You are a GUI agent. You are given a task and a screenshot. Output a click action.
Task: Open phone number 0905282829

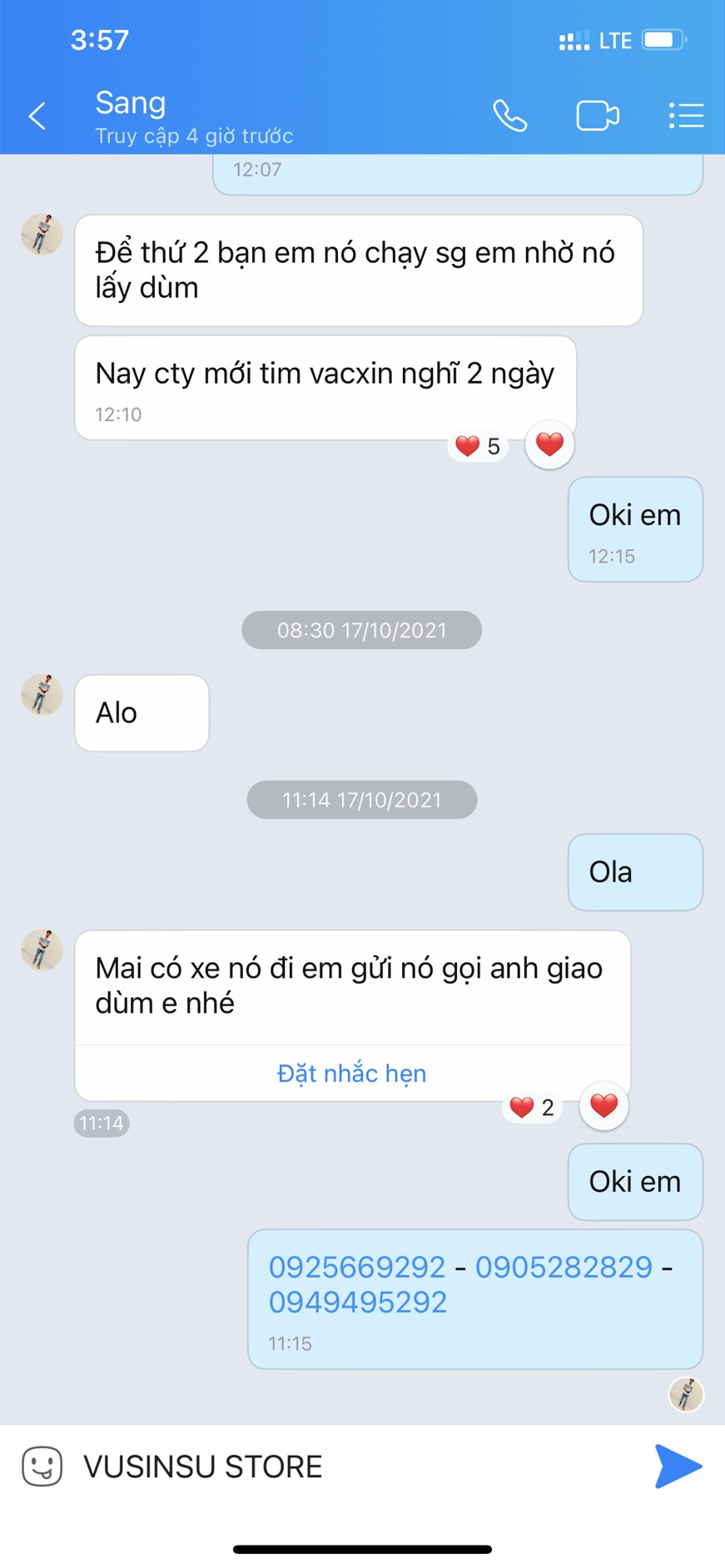click(564, 1267)
